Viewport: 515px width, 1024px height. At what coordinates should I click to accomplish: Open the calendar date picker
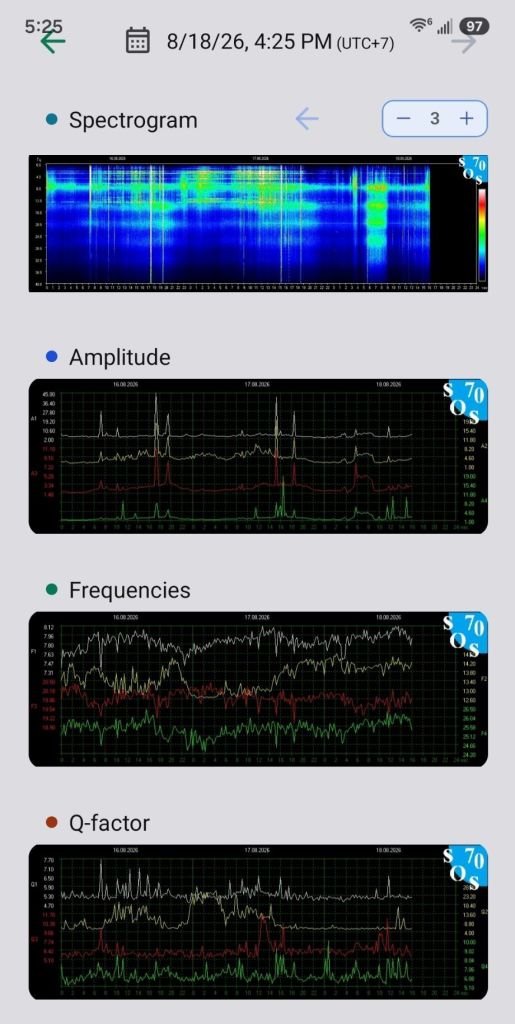[137, 40]
